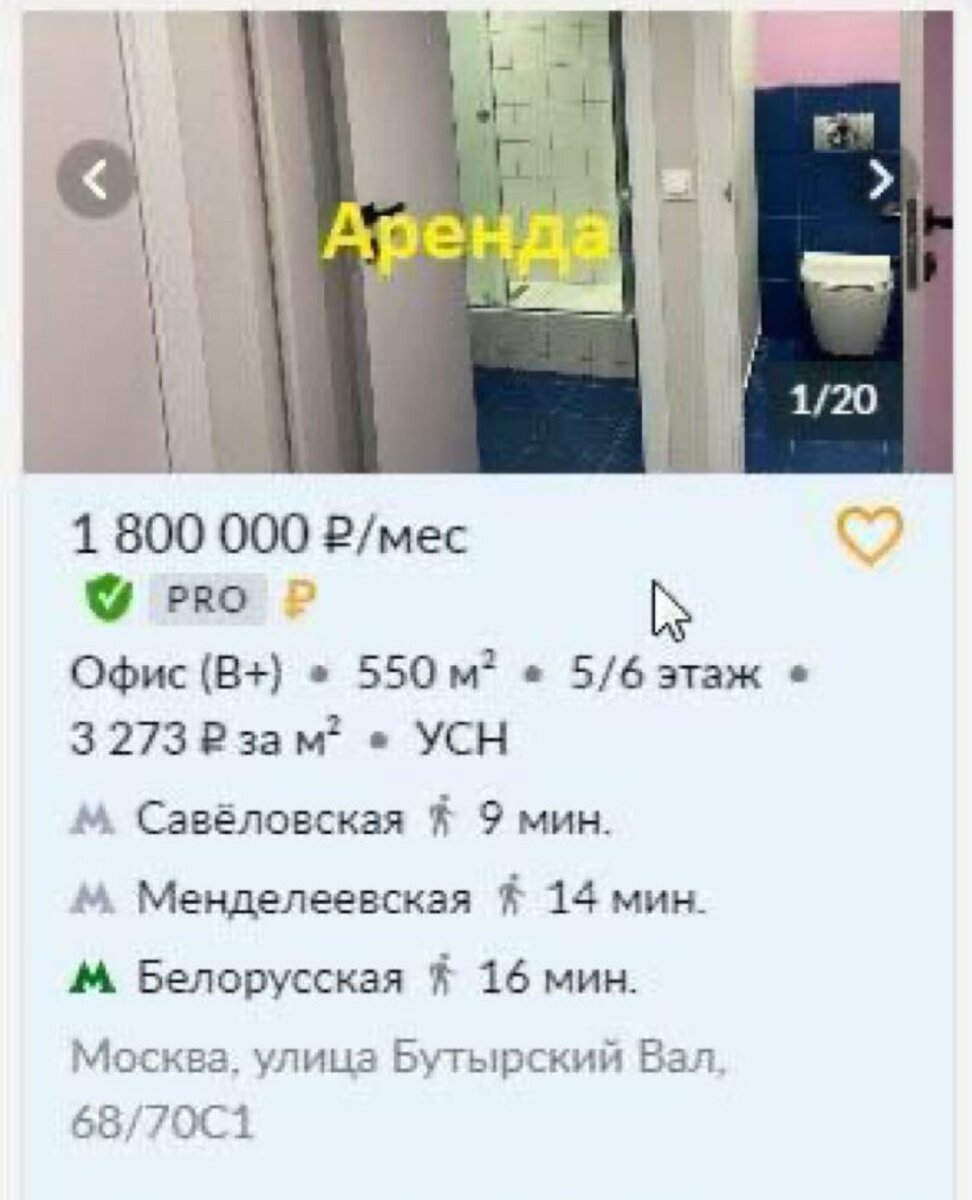Select the metro icon next to Савёловская
This screenshot has height=1200, width=972.
click(91, 816)
